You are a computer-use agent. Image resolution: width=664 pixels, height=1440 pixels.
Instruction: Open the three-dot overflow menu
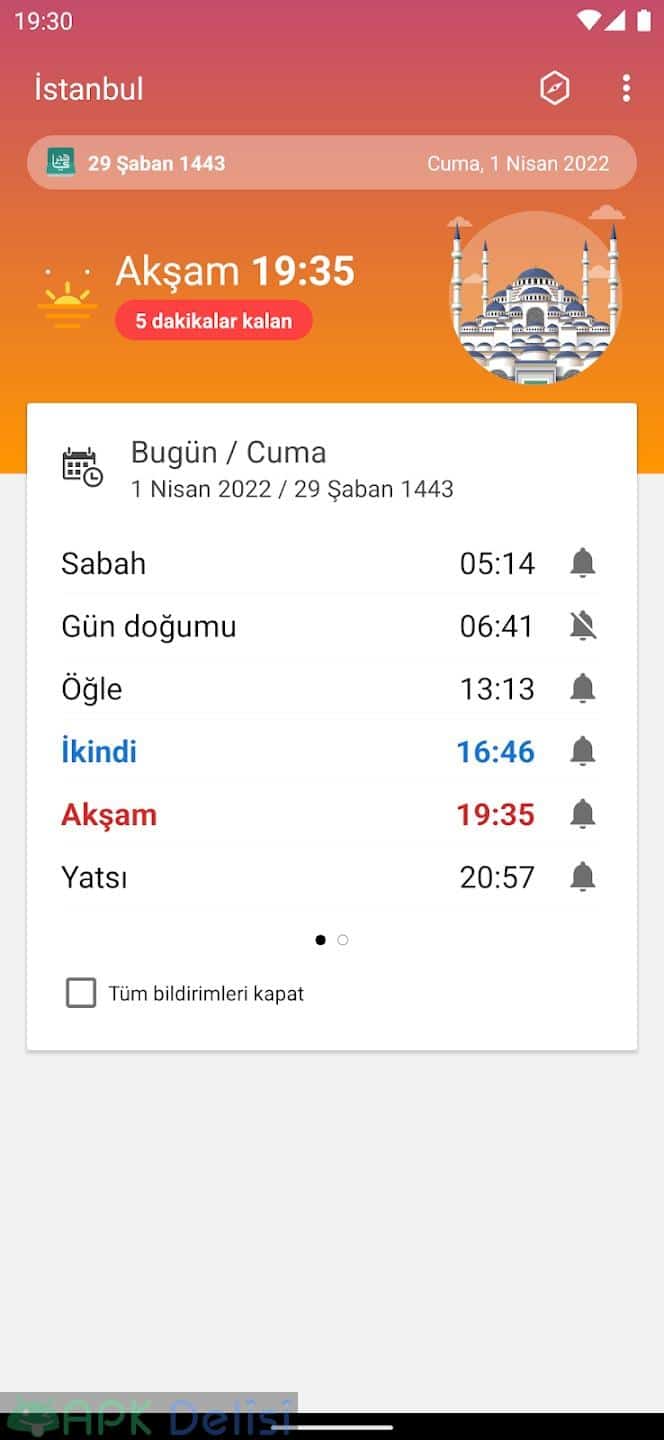[626, 89]
